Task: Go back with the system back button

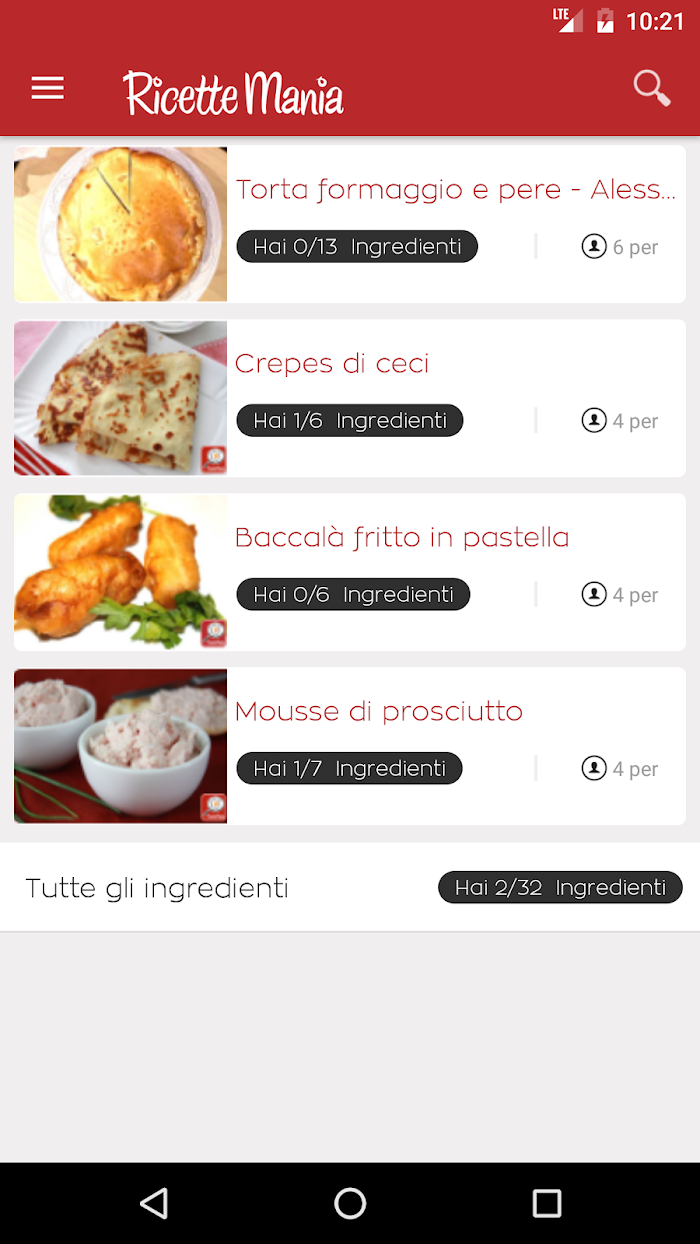Action: 153,1203
